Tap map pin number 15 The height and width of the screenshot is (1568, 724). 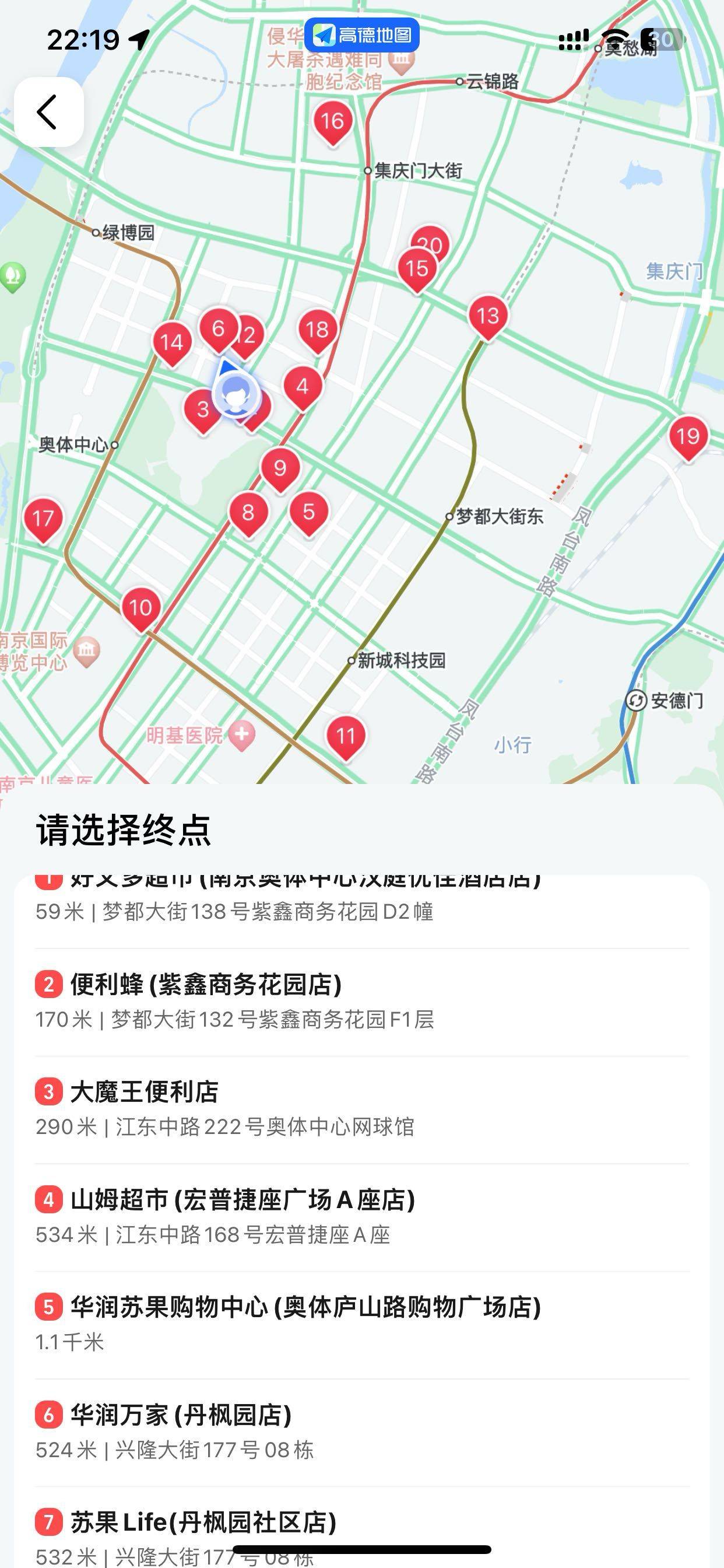point(417,271)
